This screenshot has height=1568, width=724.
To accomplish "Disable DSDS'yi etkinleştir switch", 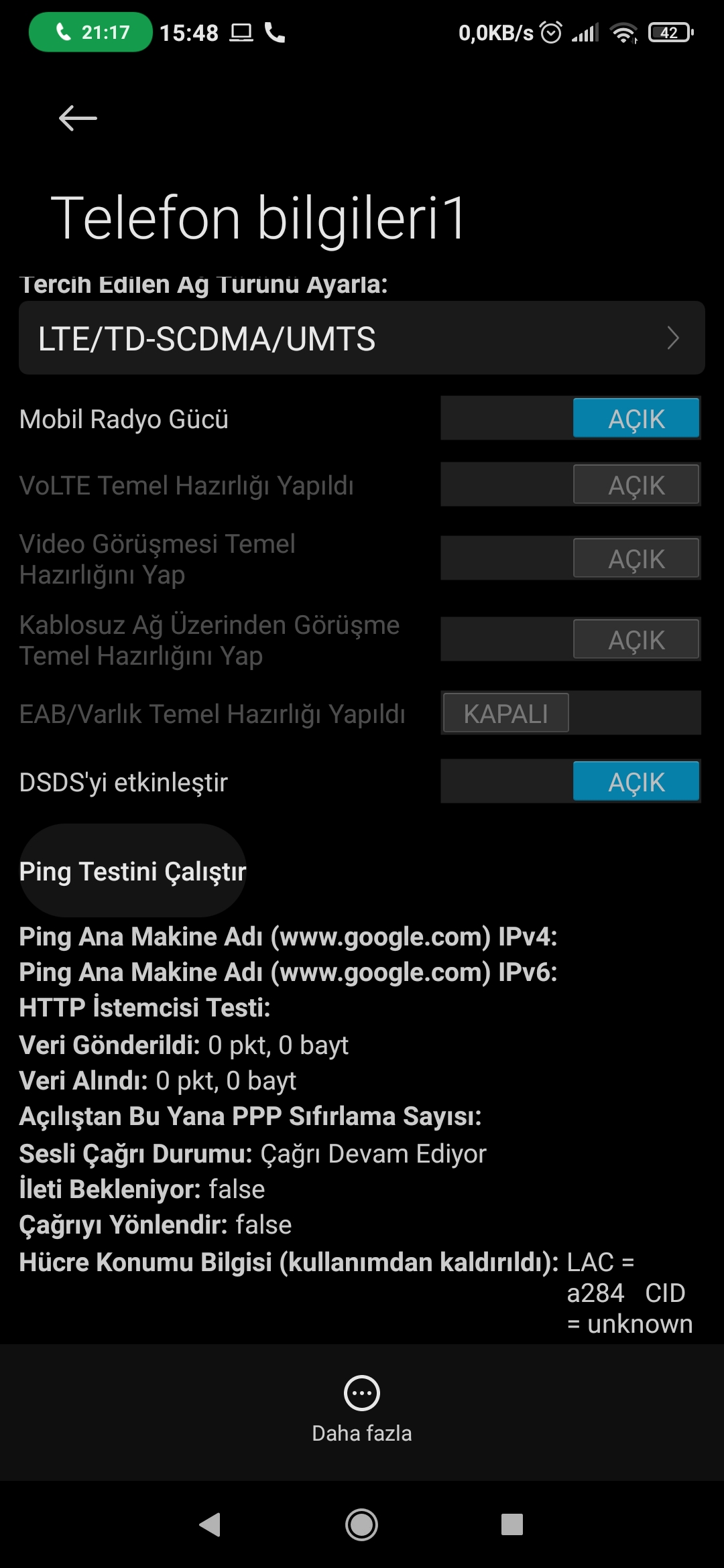I will (x=570, y=781).
